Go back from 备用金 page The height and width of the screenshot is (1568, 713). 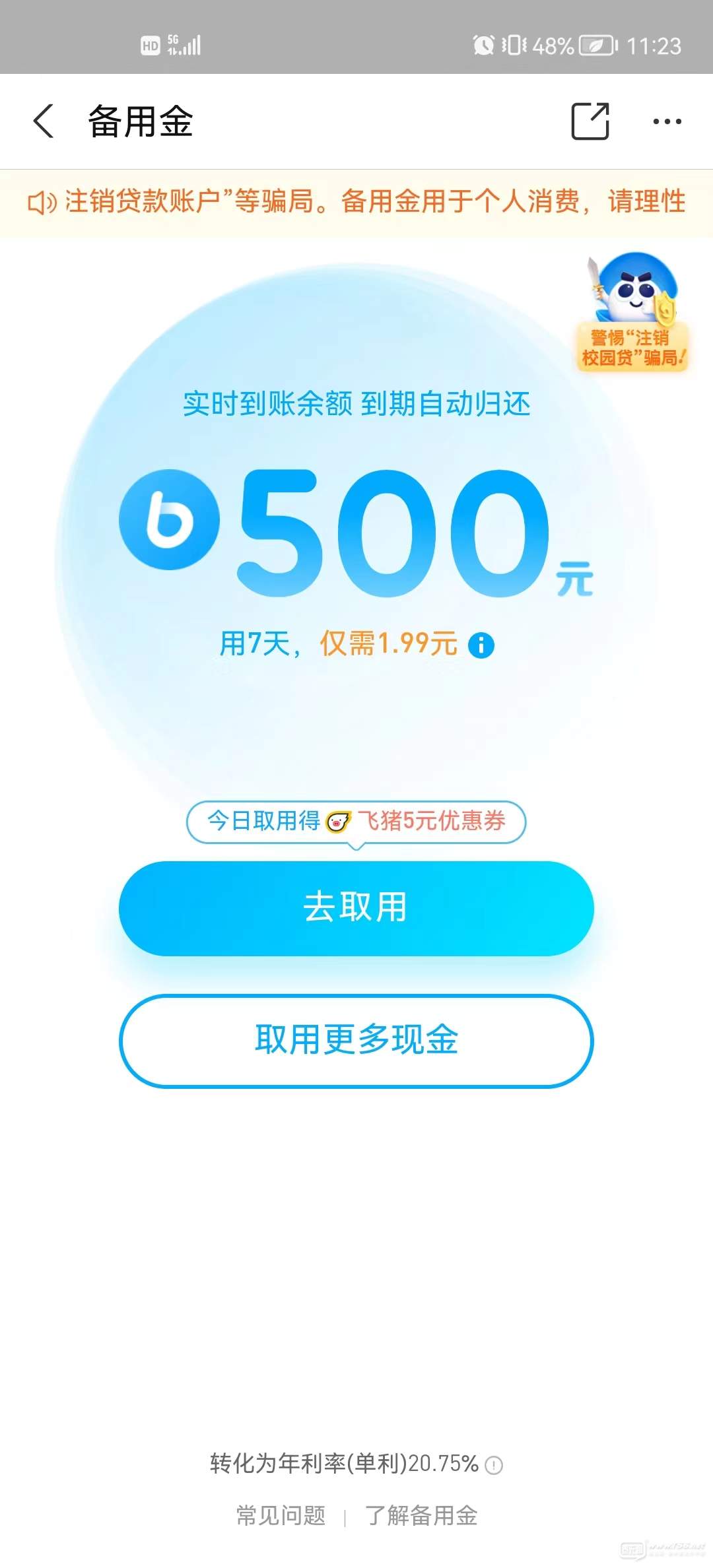point(44,121)
